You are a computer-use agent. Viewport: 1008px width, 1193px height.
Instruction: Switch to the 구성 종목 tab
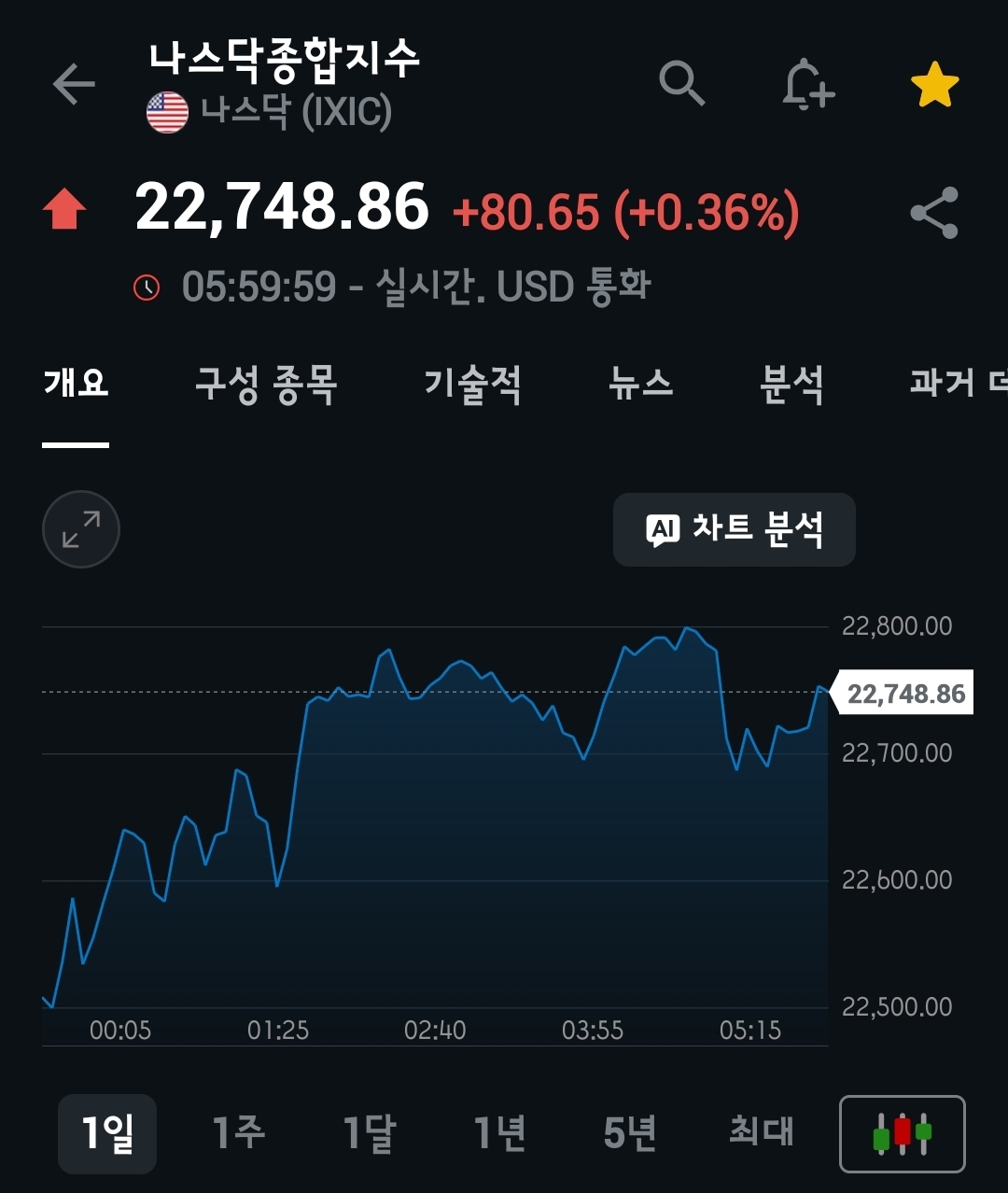point(266,385)
